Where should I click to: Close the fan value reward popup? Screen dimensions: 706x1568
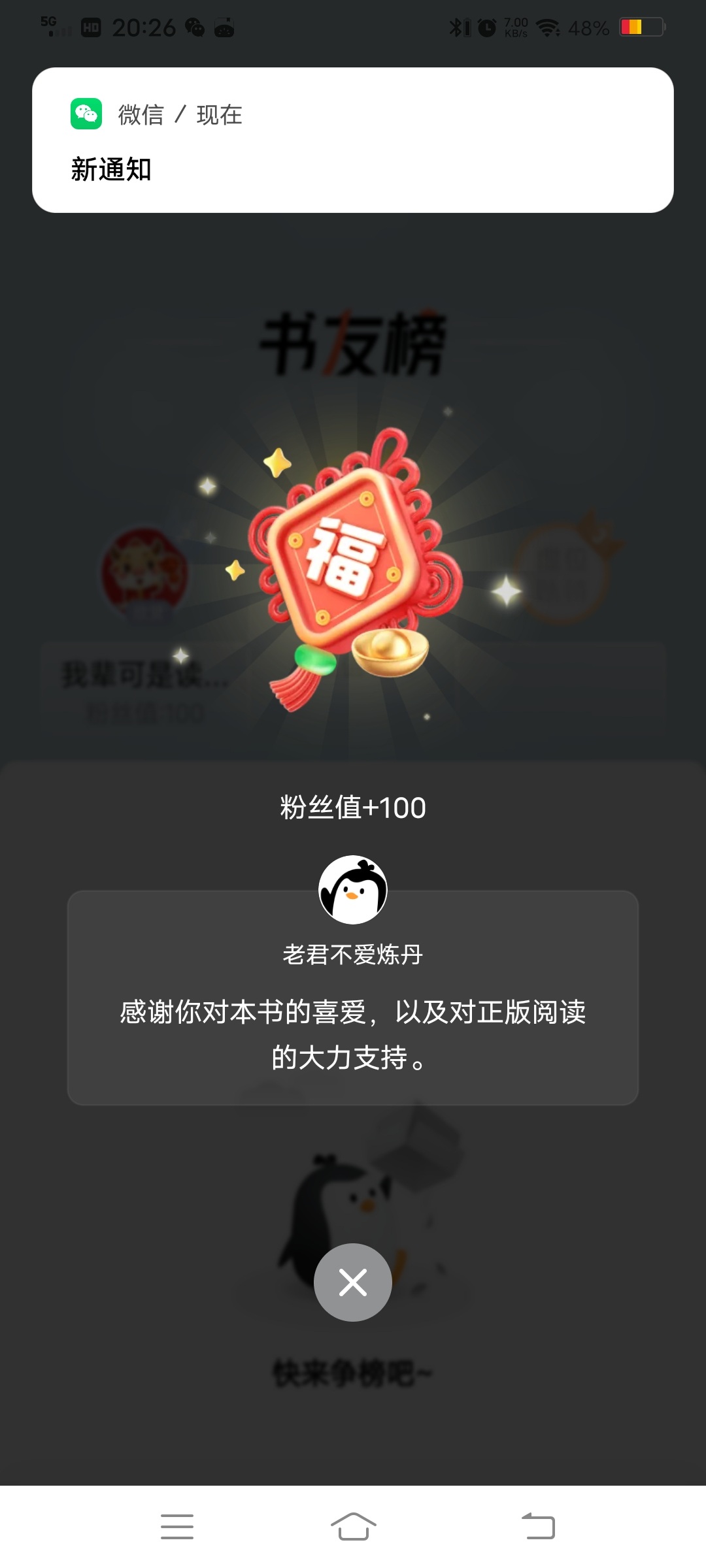[x=353, y=1282]
